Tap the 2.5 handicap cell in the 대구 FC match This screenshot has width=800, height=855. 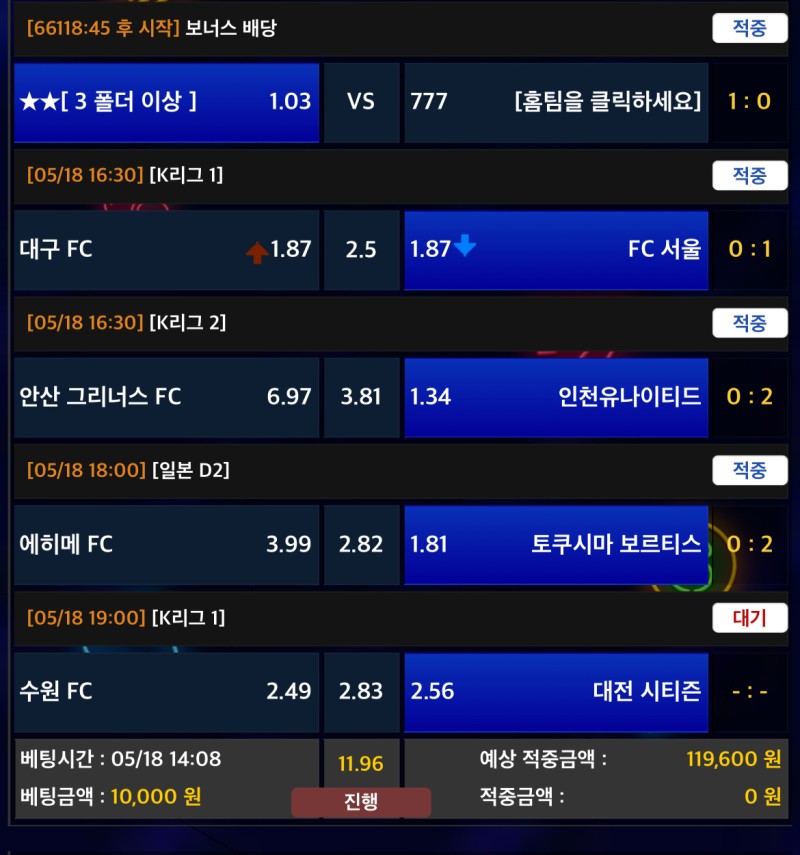(x=361, y=250)
